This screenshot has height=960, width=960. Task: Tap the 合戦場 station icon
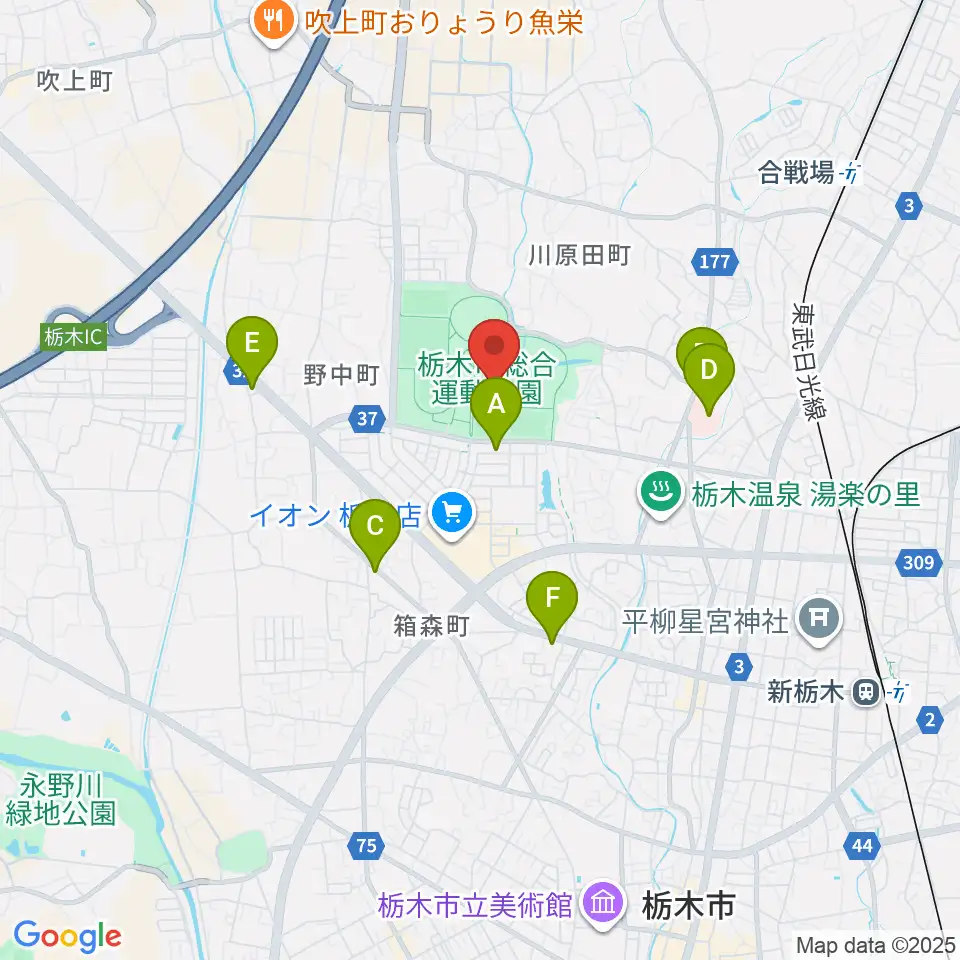tap(850, 174)
